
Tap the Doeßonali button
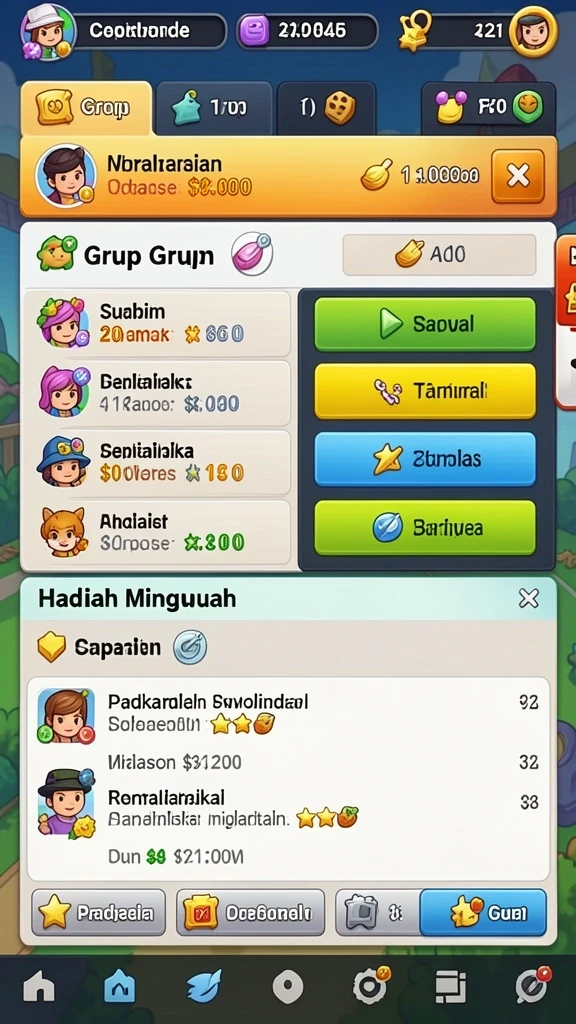[x=251, y=912]
